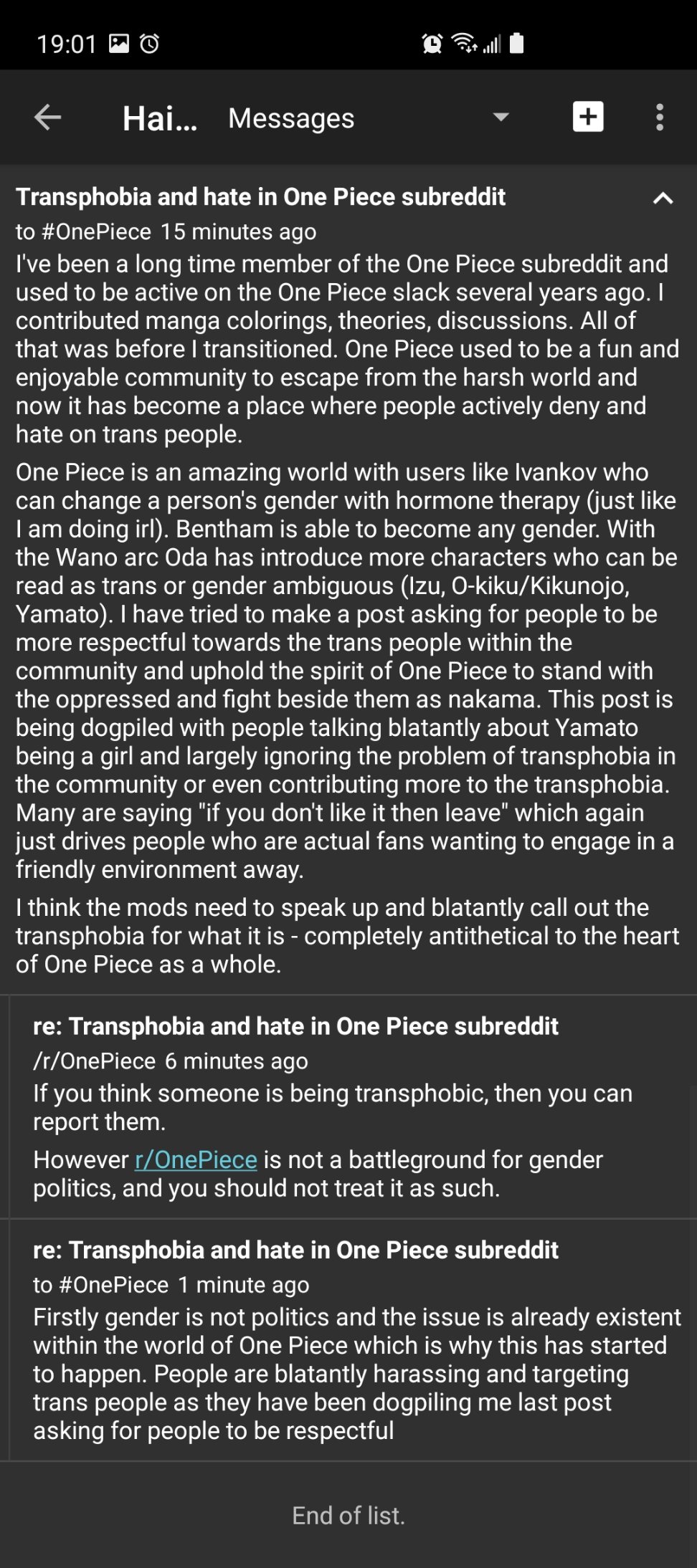Compose a new message with plus icon
Image resolution: width=697 pixels, height=1568 pixels.
coord(588,117)
